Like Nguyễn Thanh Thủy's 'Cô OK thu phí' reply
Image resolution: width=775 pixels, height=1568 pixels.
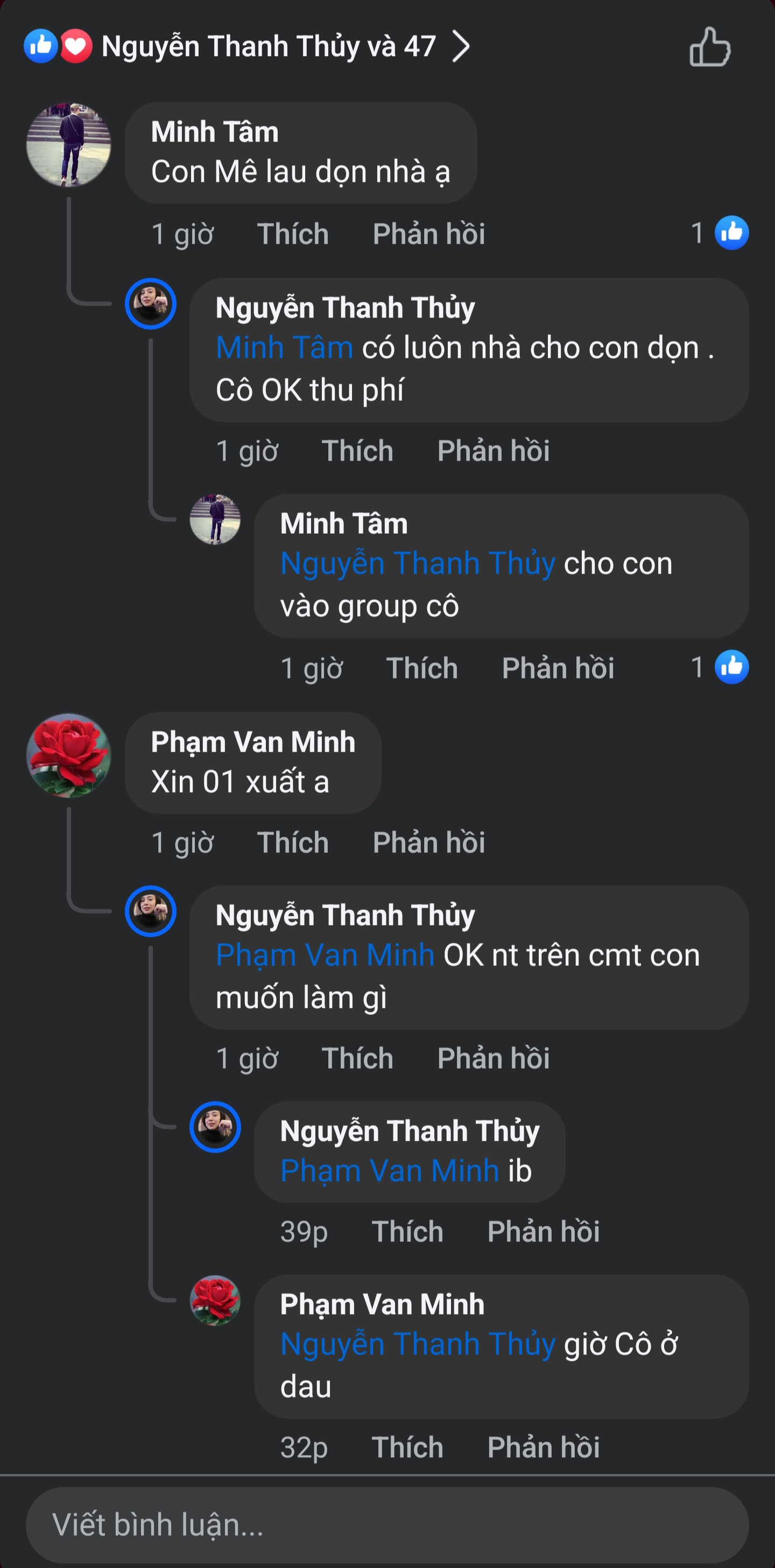(357, 451)
